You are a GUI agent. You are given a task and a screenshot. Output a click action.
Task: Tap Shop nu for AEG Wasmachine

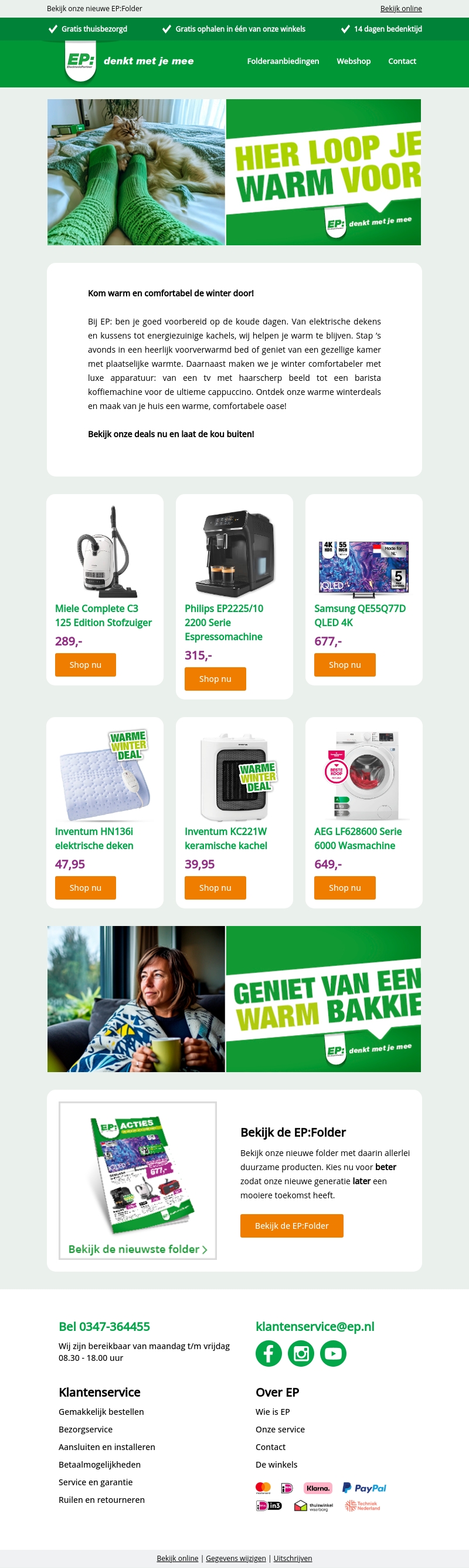coord(344,887)
